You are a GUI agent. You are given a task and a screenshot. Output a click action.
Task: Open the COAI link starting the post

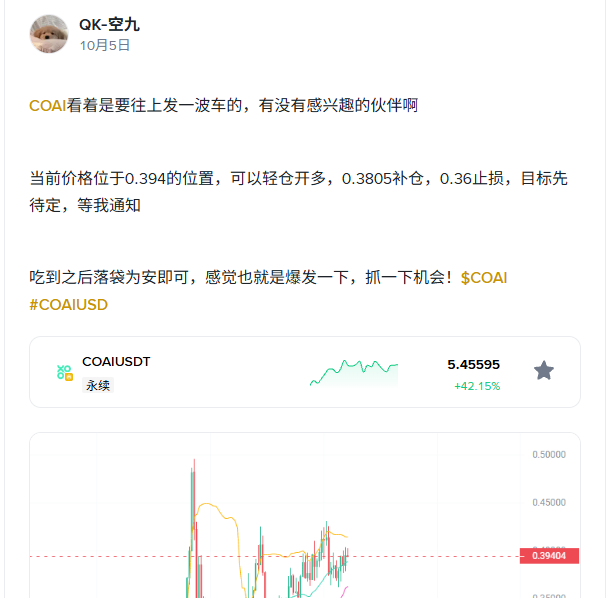pos(48,105)
